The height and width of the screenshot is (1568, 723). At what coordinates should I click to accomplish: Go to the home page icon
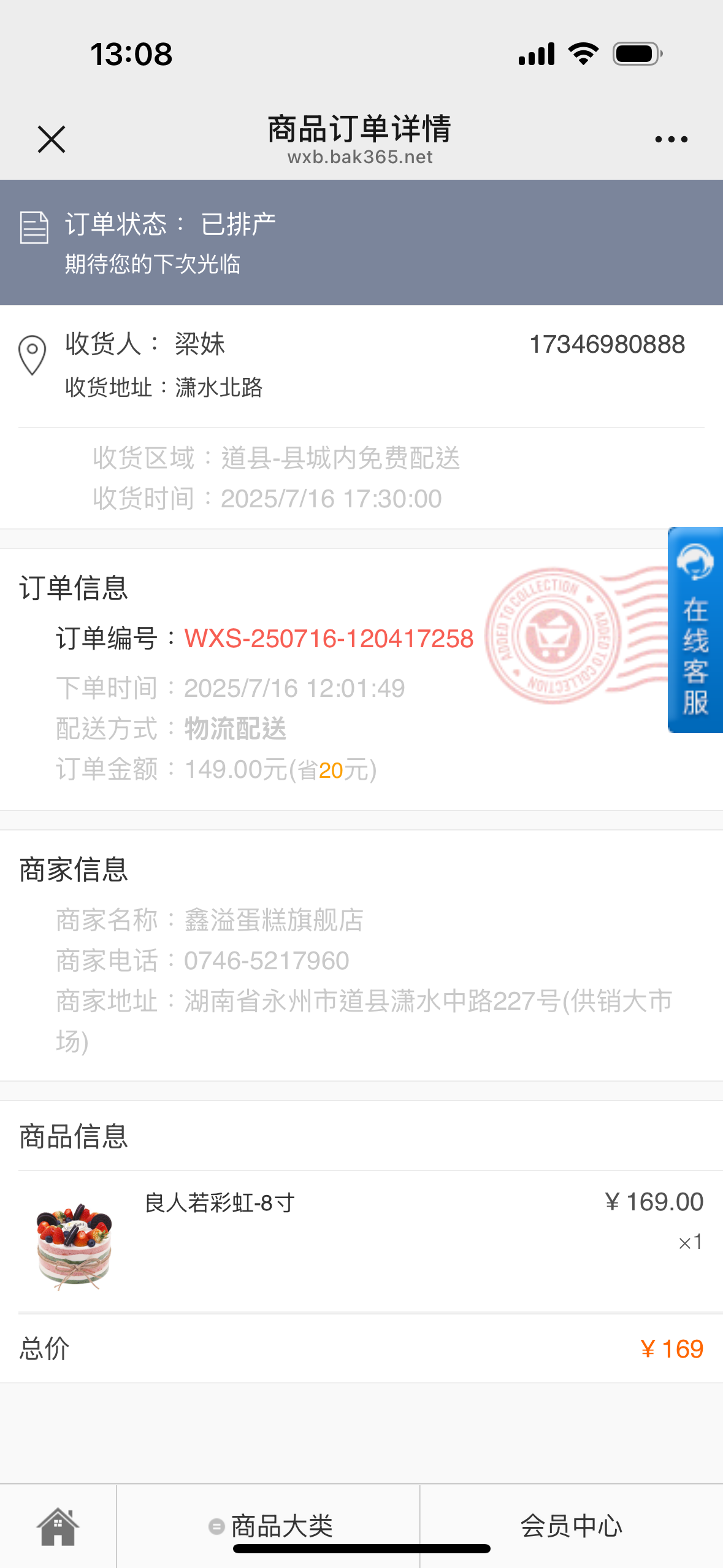point(58,1526)
